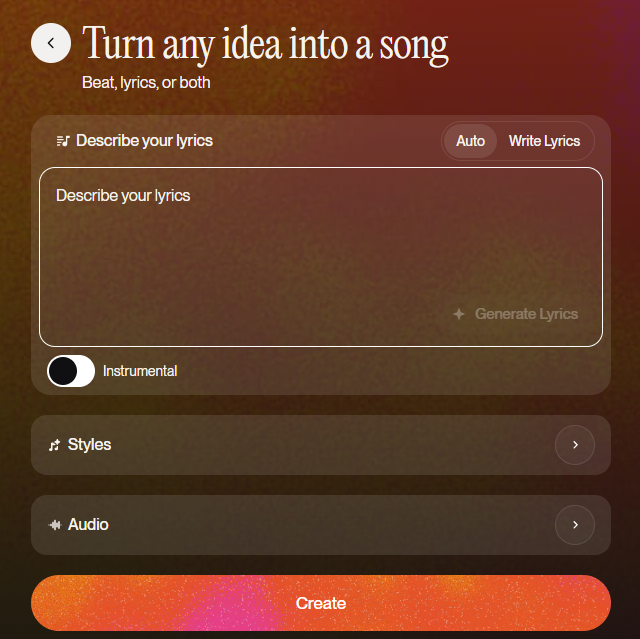Tap the Create button

point(320,603)
